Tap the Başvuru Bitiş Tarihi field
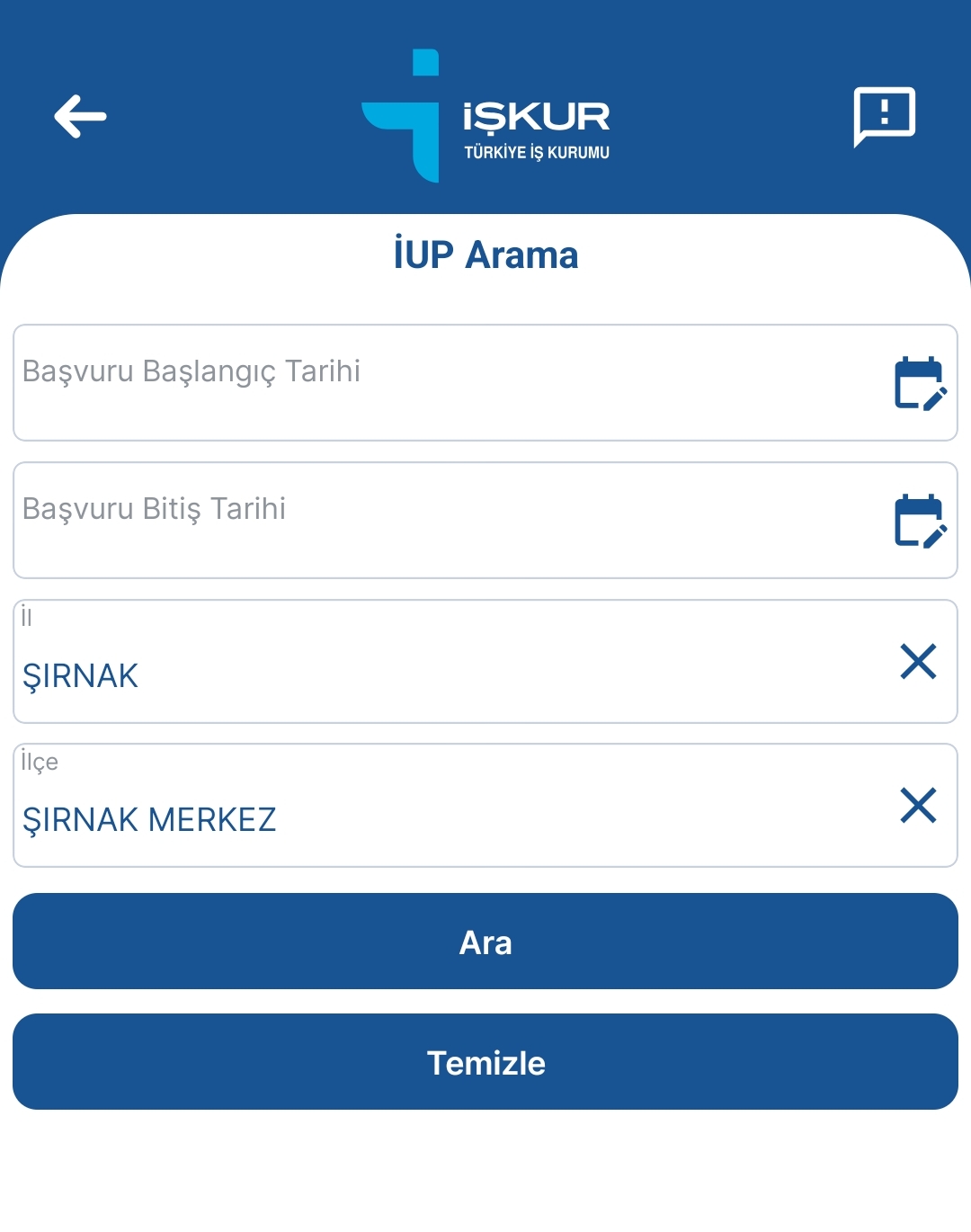The width and height of the screenshot is (971, 1232). pyautogui.click(x=432, y=520)
